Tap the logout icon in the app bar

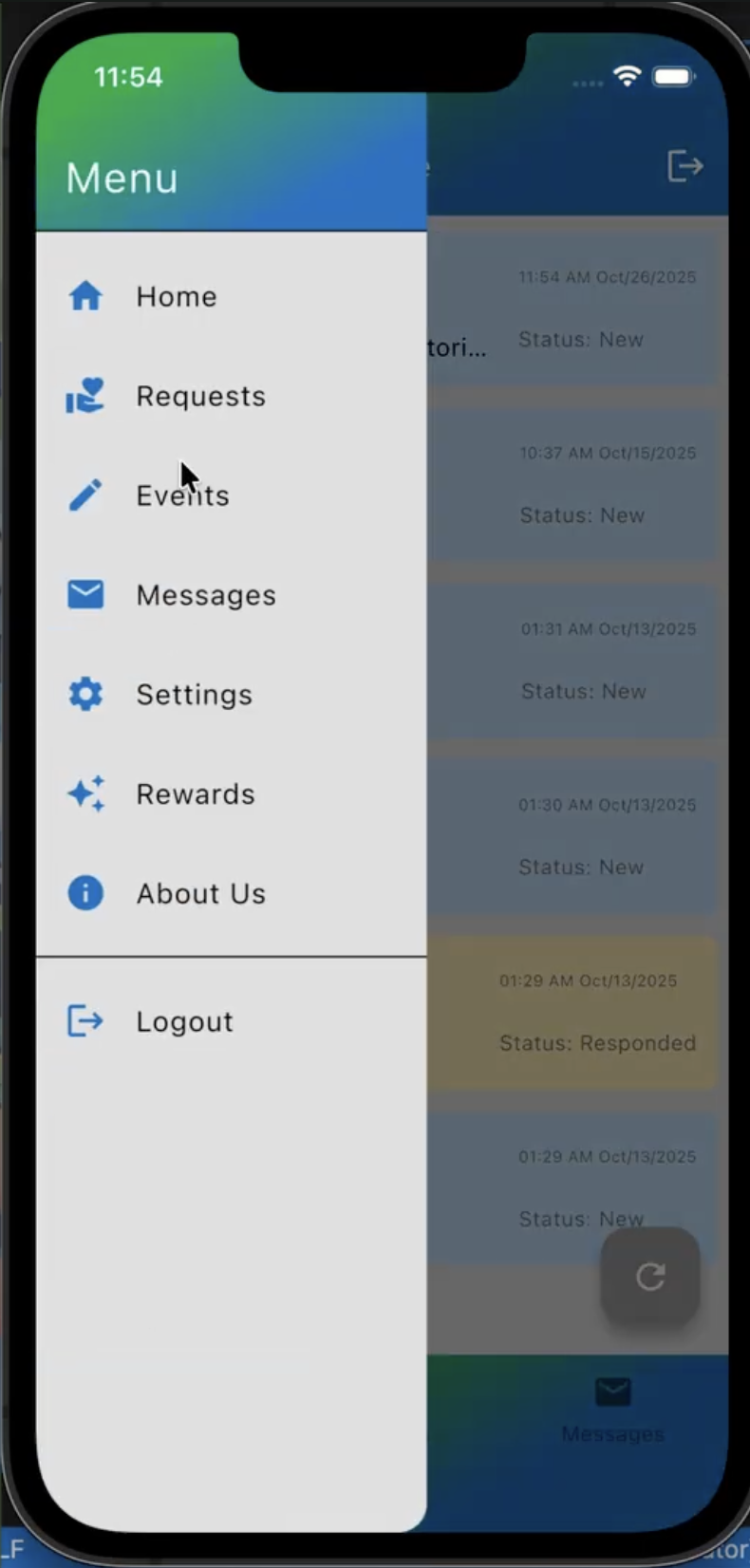tap(684, 166)
